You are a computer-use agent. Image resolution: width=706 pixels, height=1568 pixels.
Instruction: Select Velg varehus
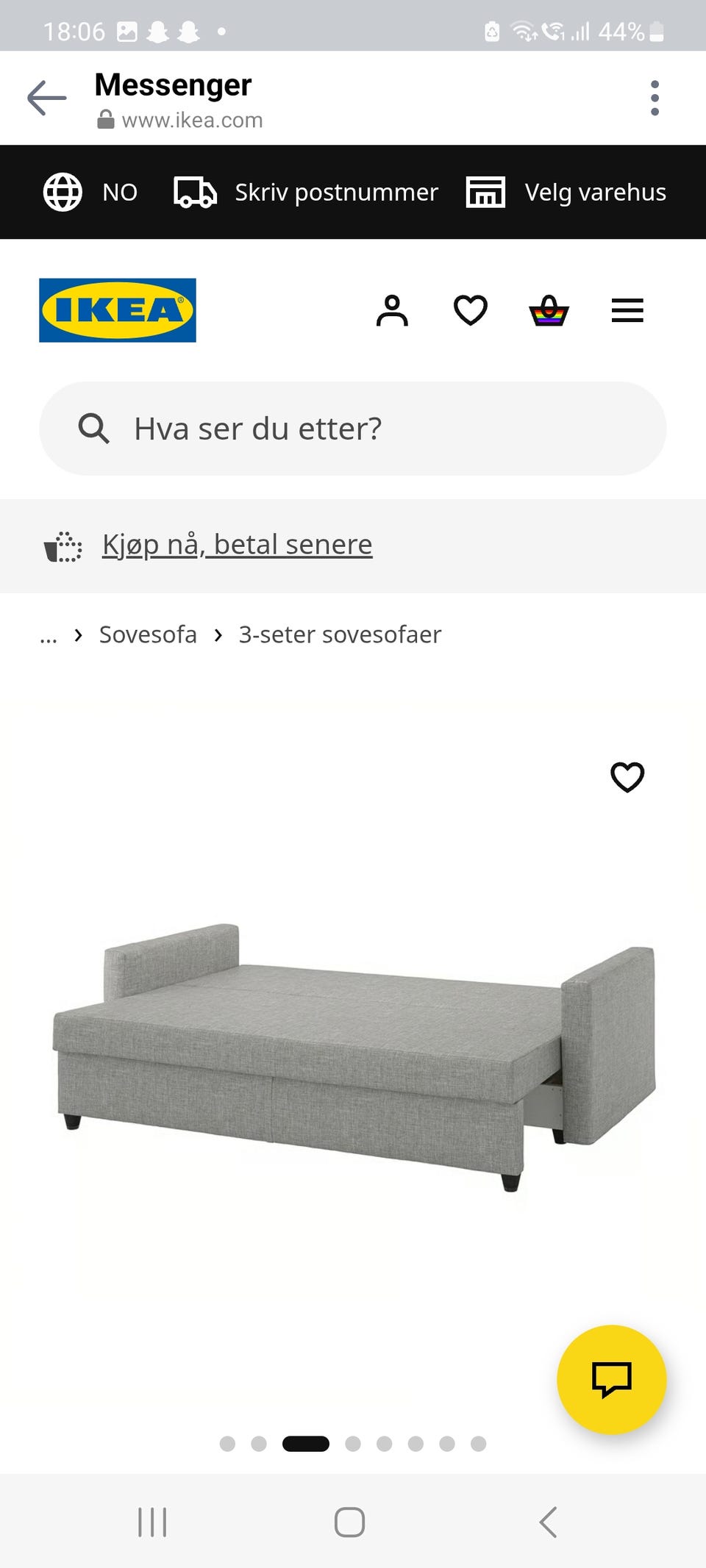tap(566, 192)
